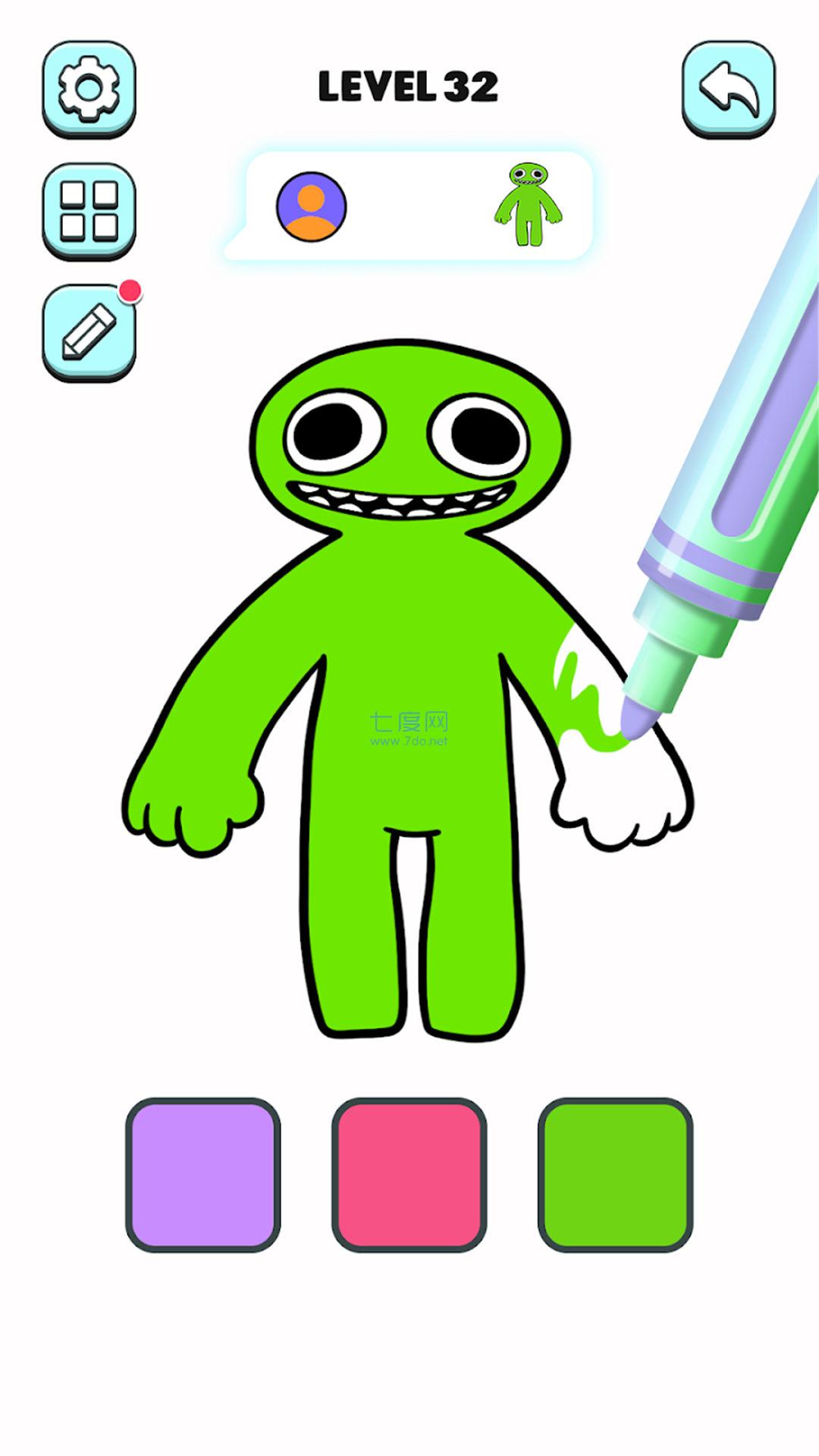
Task: Open the settings gear
Action: pyautogui.click(x=89, y=89)
